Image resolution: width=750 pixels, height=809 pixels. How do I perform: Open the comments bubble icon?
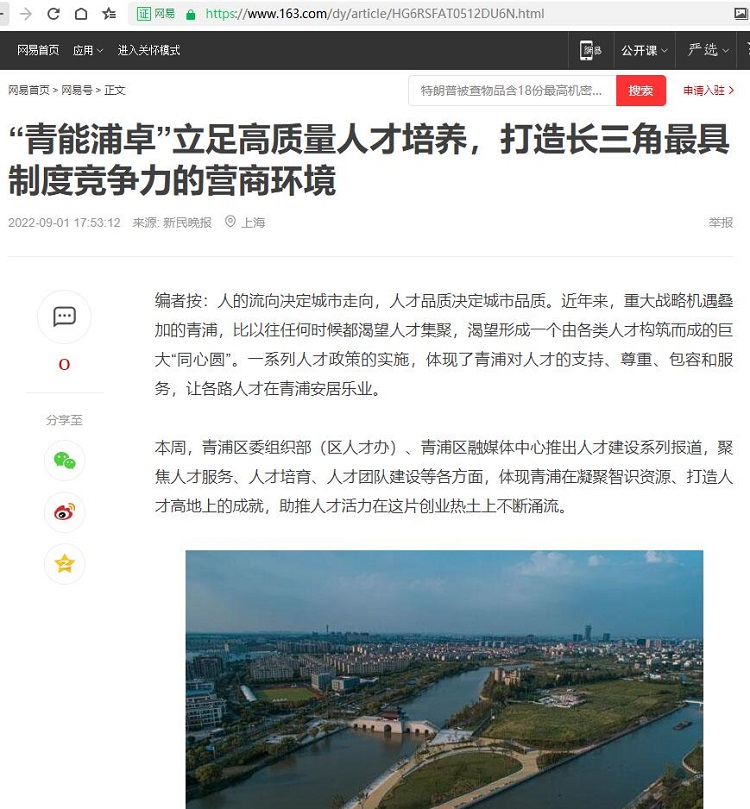coord(64,317)
